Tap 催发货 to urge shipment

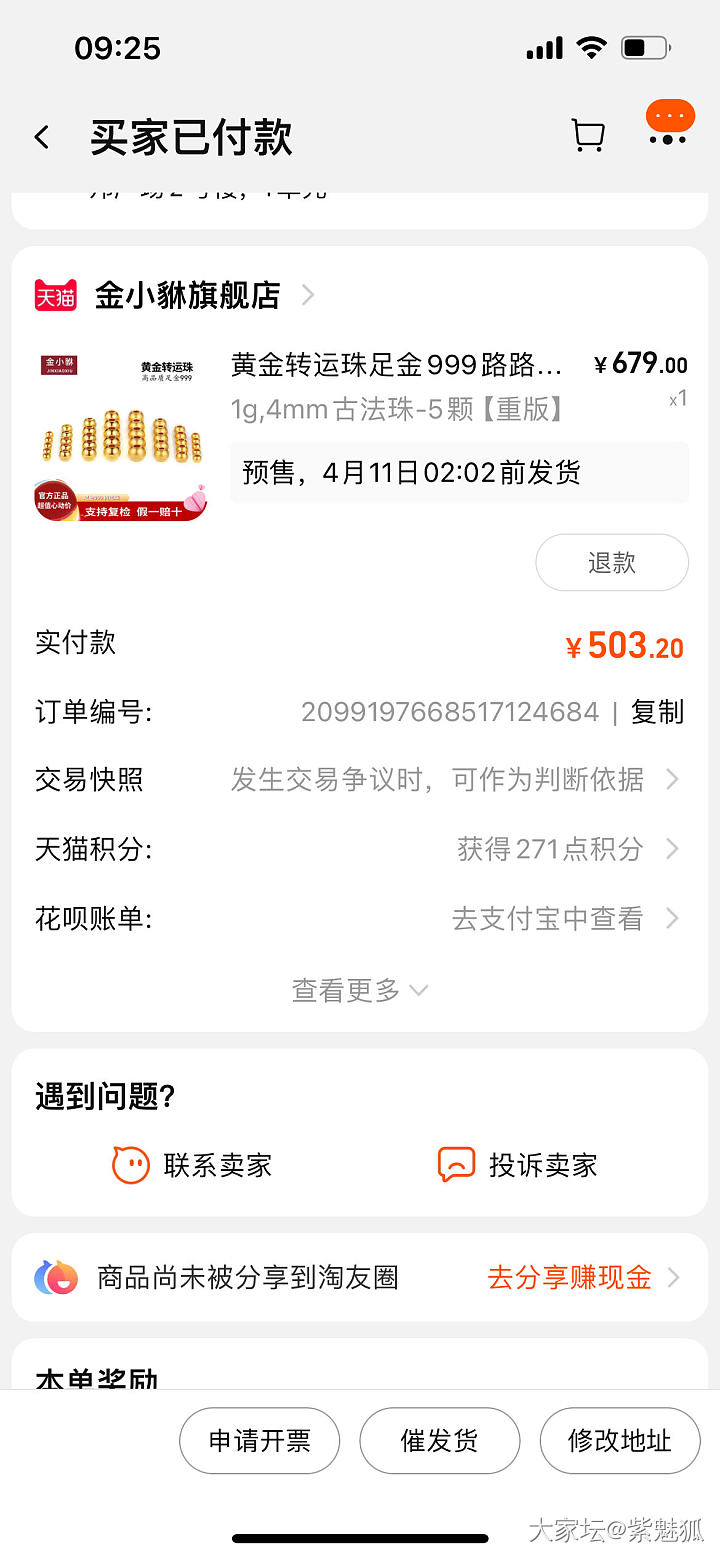click(440, 1441)
